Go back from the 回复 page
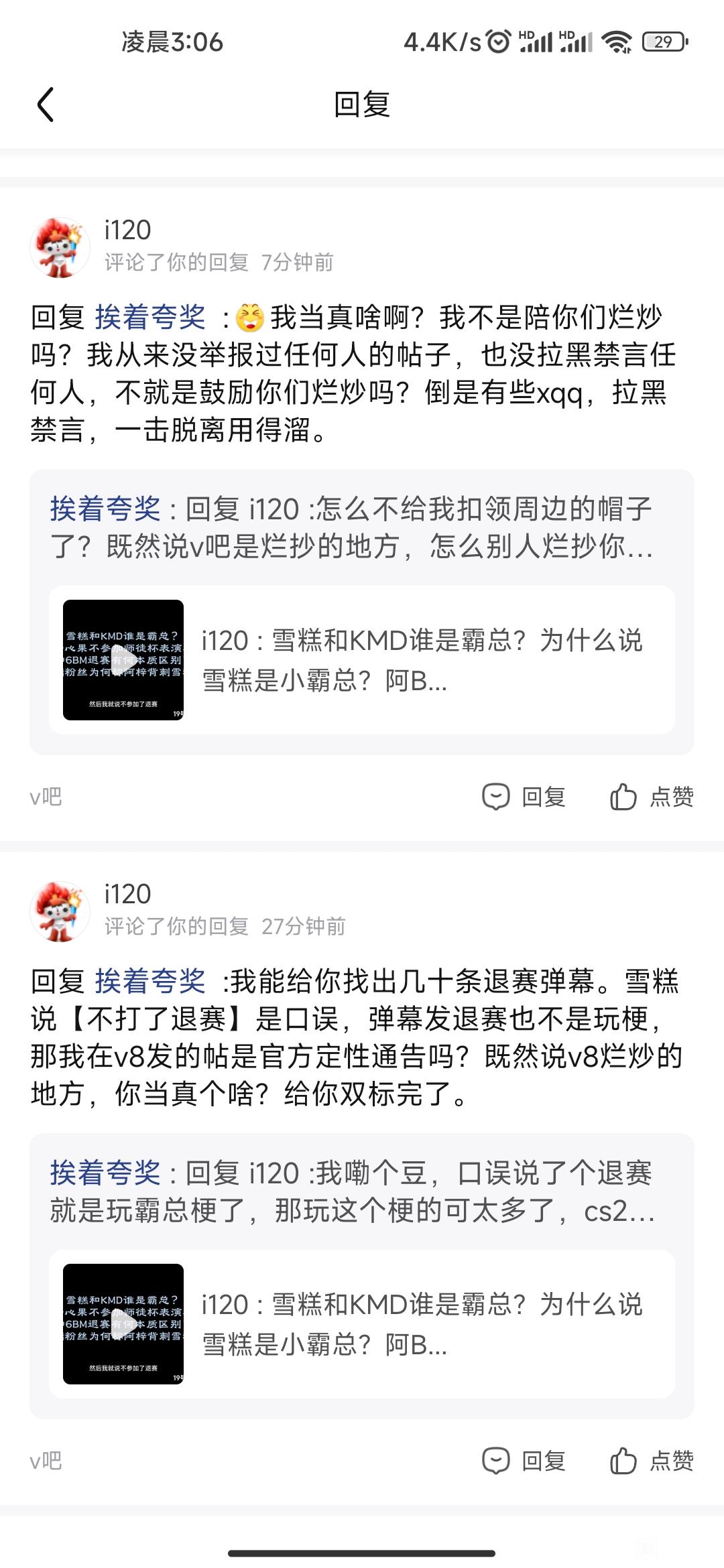 [x=45, y=105]
